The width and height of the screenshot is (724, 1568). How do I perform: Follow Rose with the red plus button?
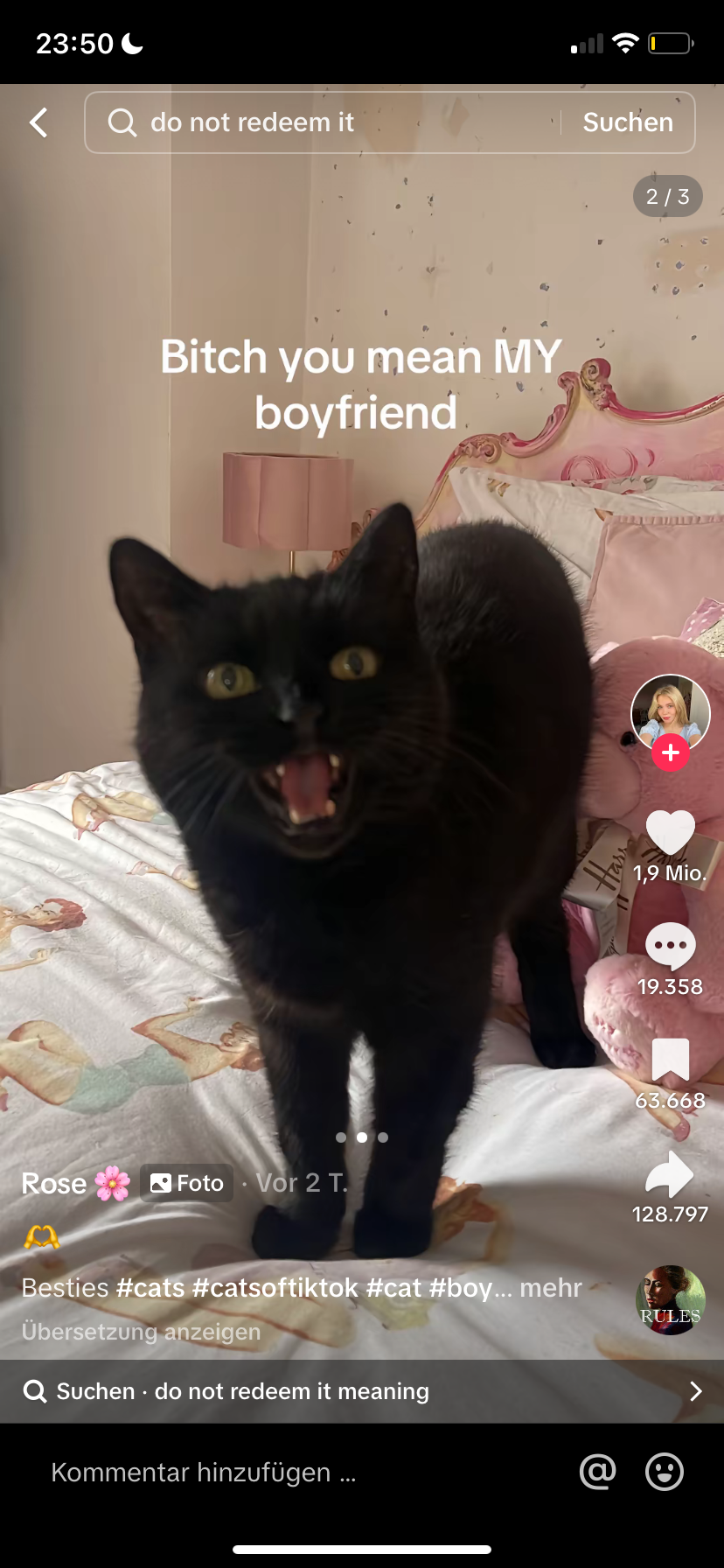click(x=671, y=752)
